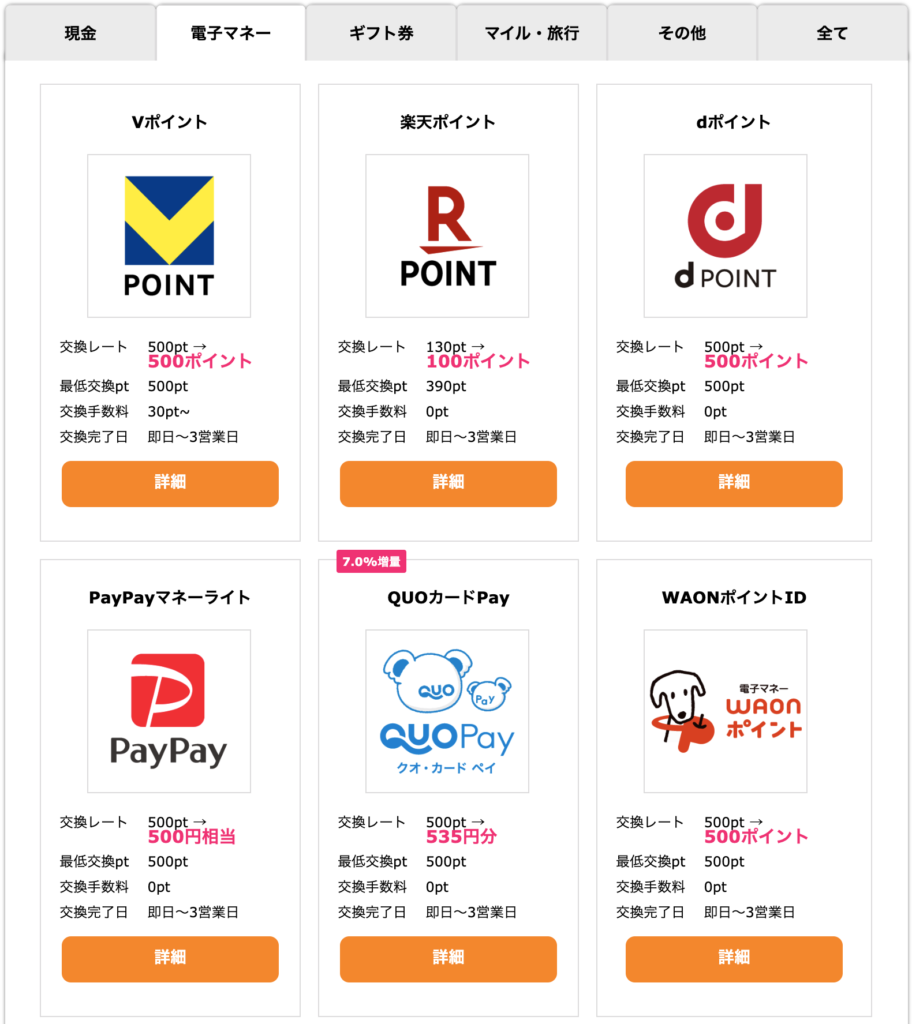Select the dポイント logo tile

click(x=725, y=236)
